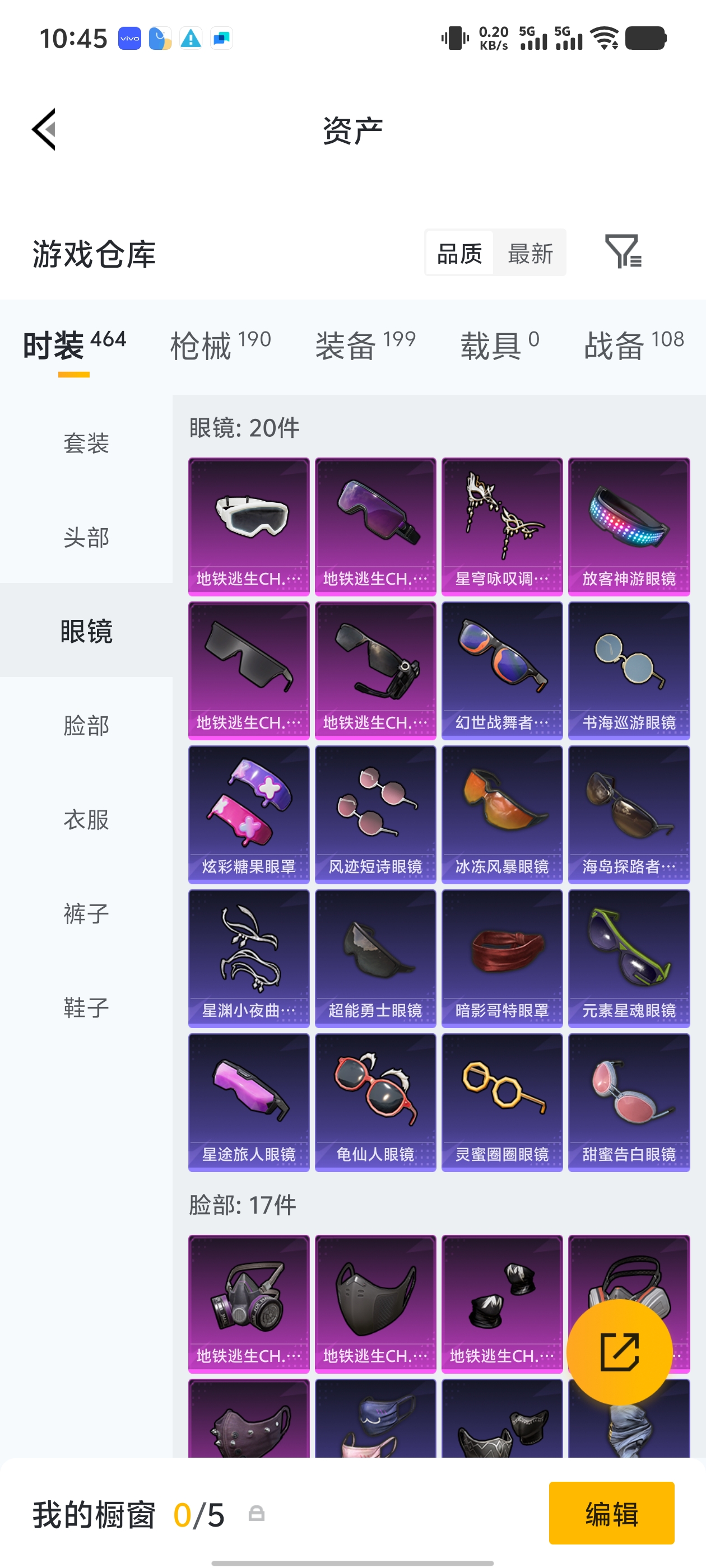Open the 龟仙人眼镜 item
This screenshot has height=1568, width=706.
coord(375,1102)
